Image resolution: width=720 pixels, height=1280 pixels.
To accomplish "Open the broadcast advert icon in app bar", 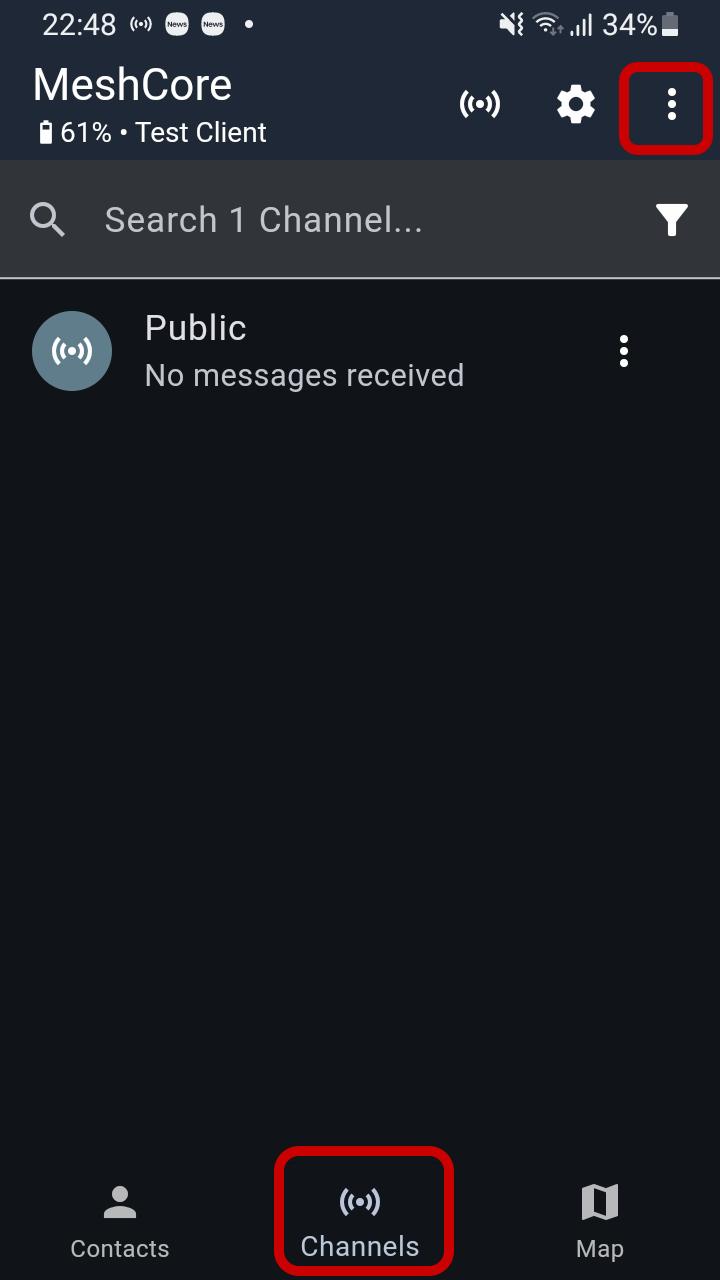I will click(480, 104).
